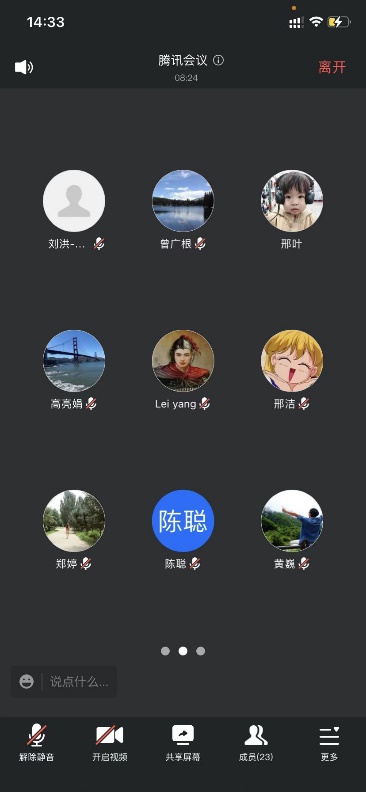Select participant 高亮娟's avatar

click(74, 361)
